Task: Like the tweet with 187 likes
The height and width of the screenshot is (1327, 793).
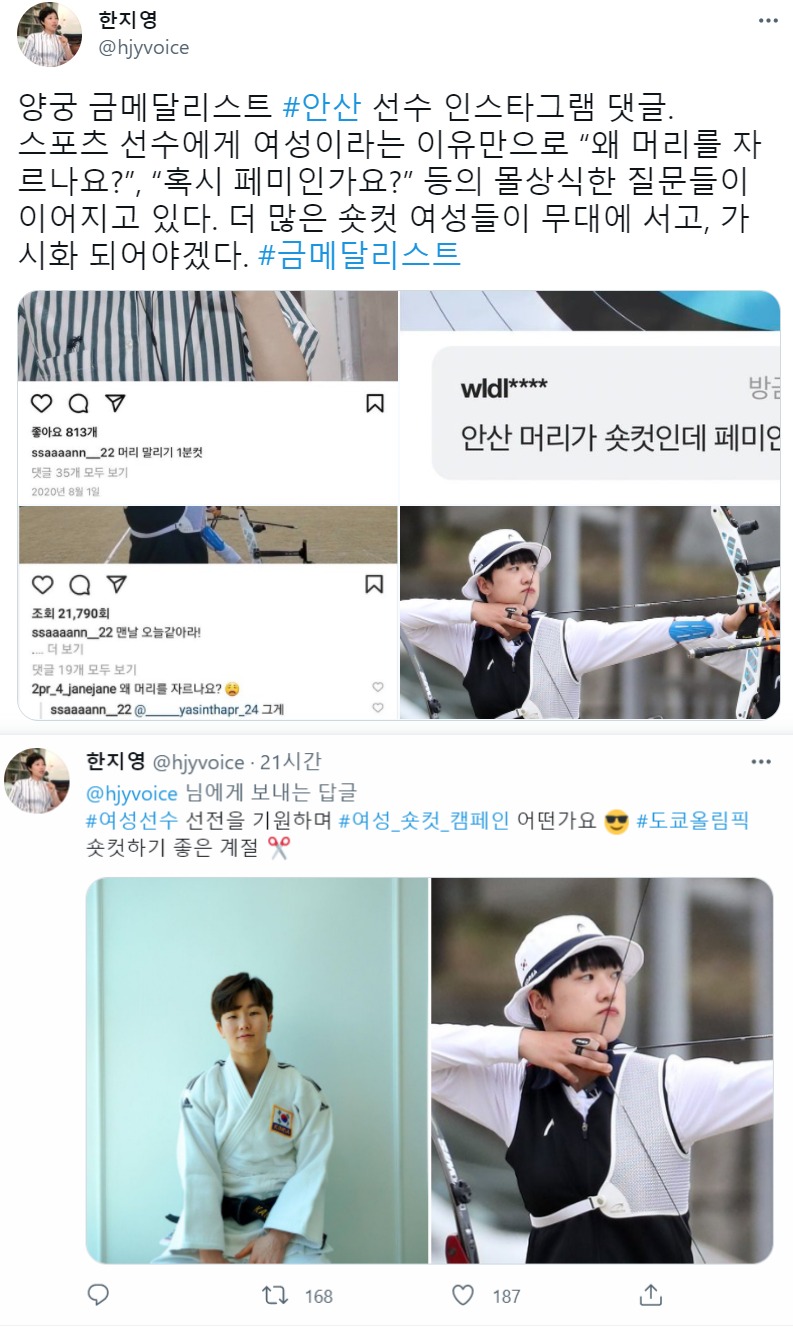Action: pyautogui.click(x=463, y=1295)
